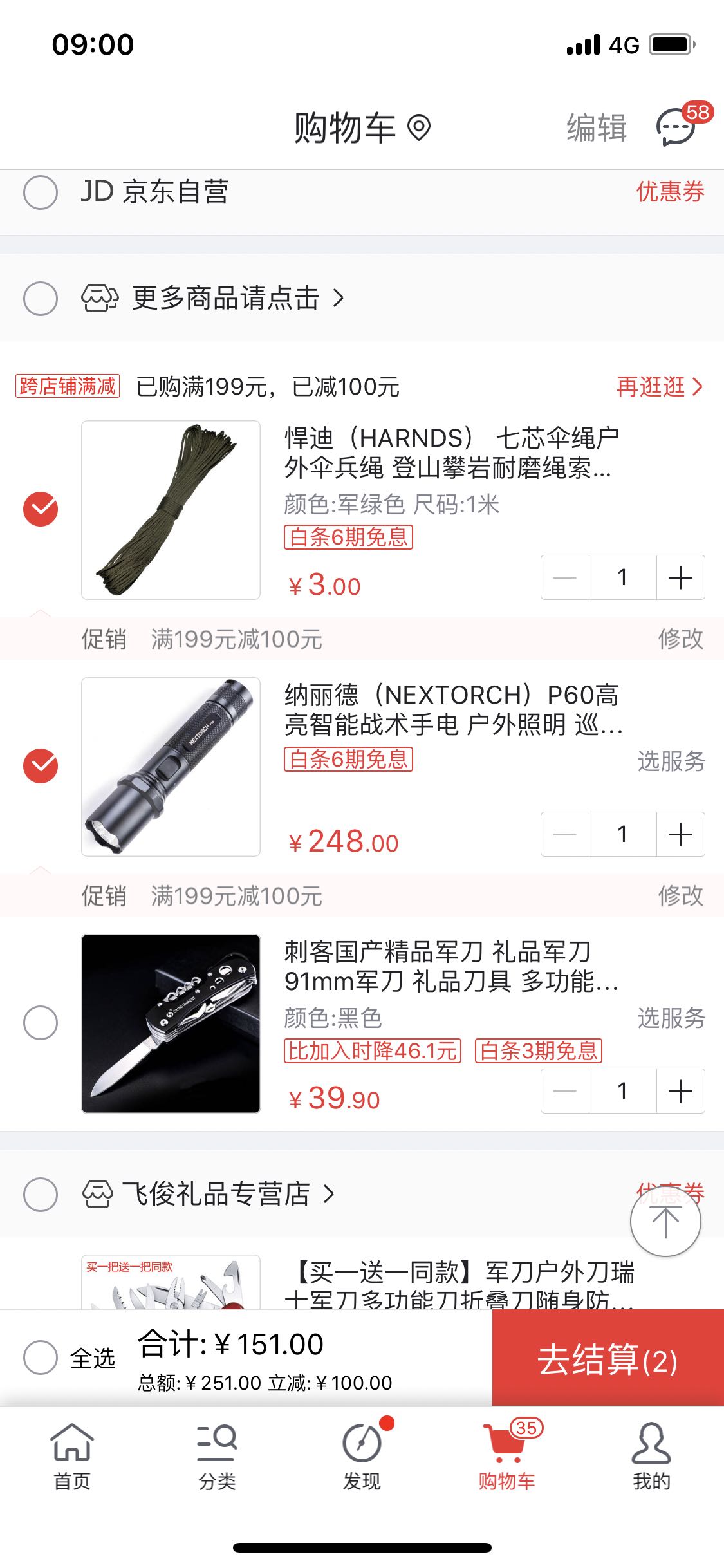Select the 刺客军刀 item checkbox
Image resolution: width=724 pixels, height=1568 pixels.
click(41, 1023)
